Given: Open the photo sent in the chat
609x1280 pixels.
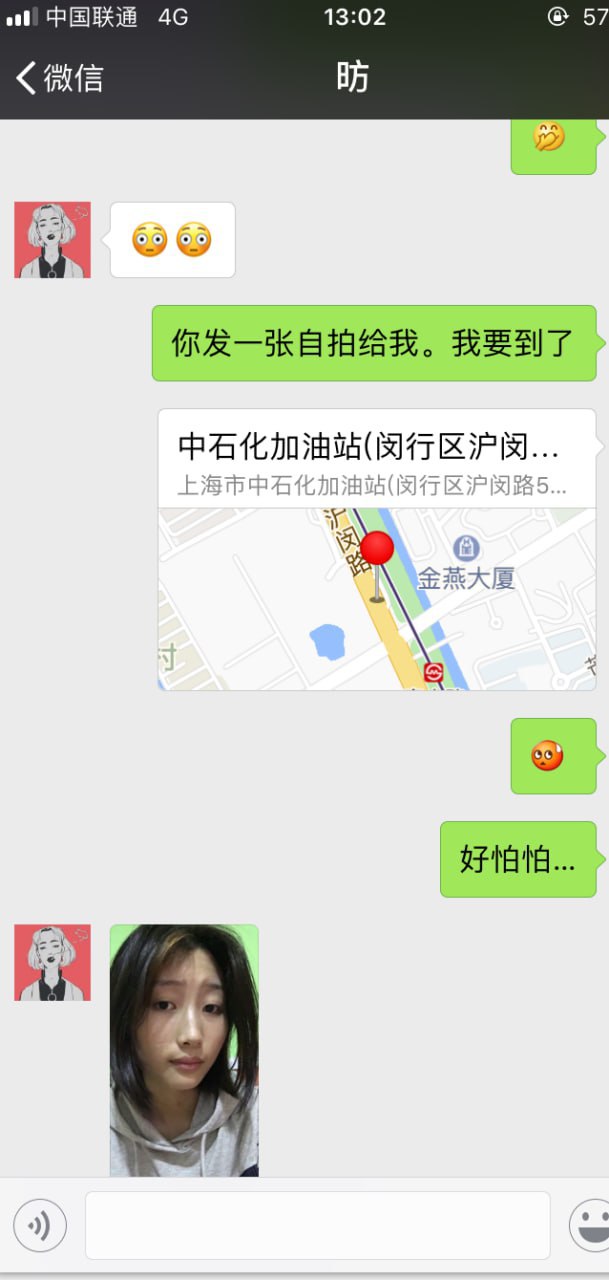Looking at the screenshot, I should point(184,1049).
